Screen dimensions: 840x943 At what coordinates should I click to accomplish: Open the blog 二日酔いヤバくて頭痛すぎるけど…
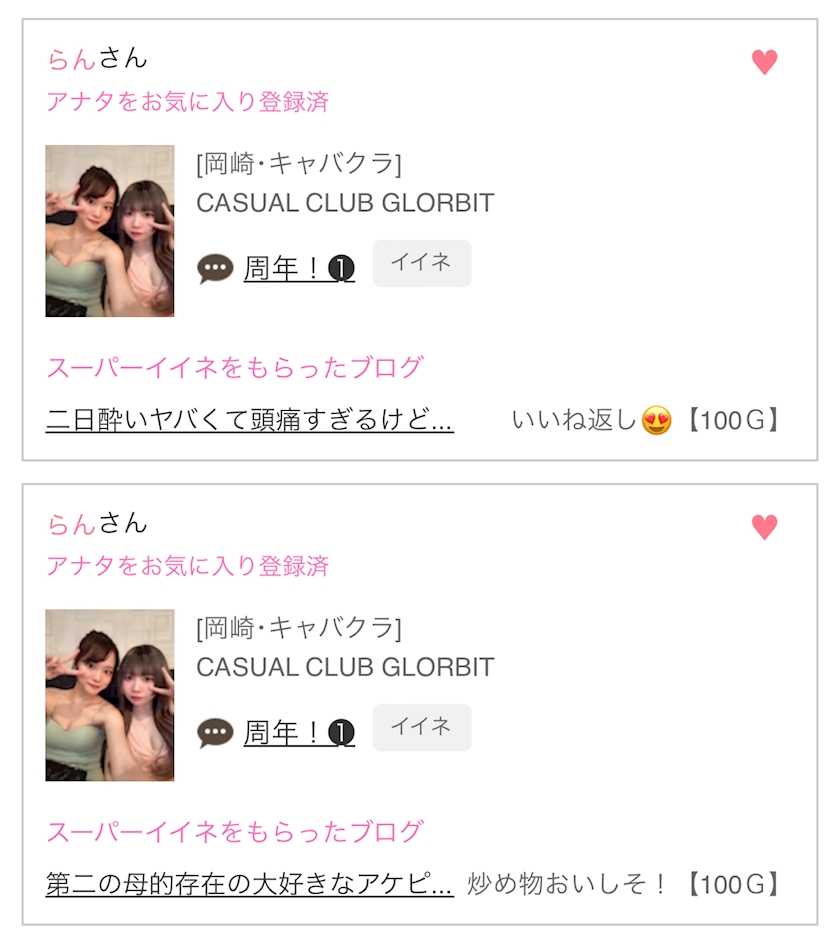250,420
